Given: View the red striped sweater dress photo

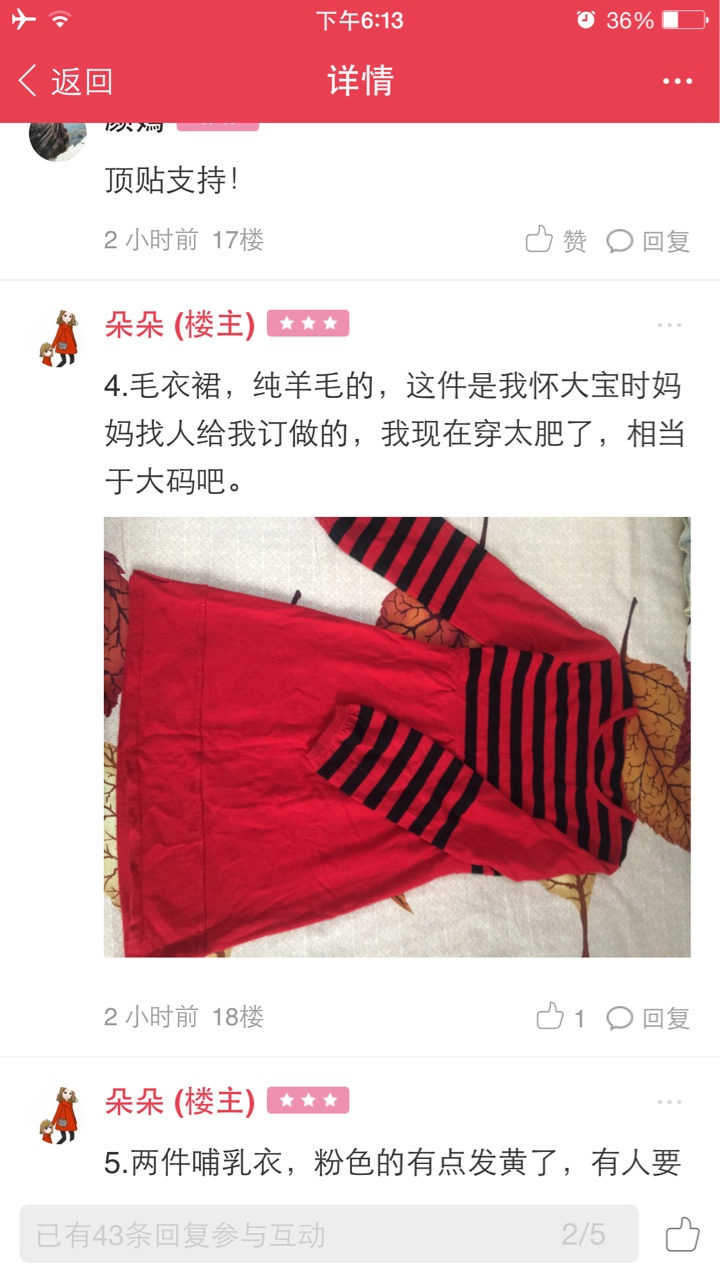Looking at the screenshot, I should tap(397, 737).
